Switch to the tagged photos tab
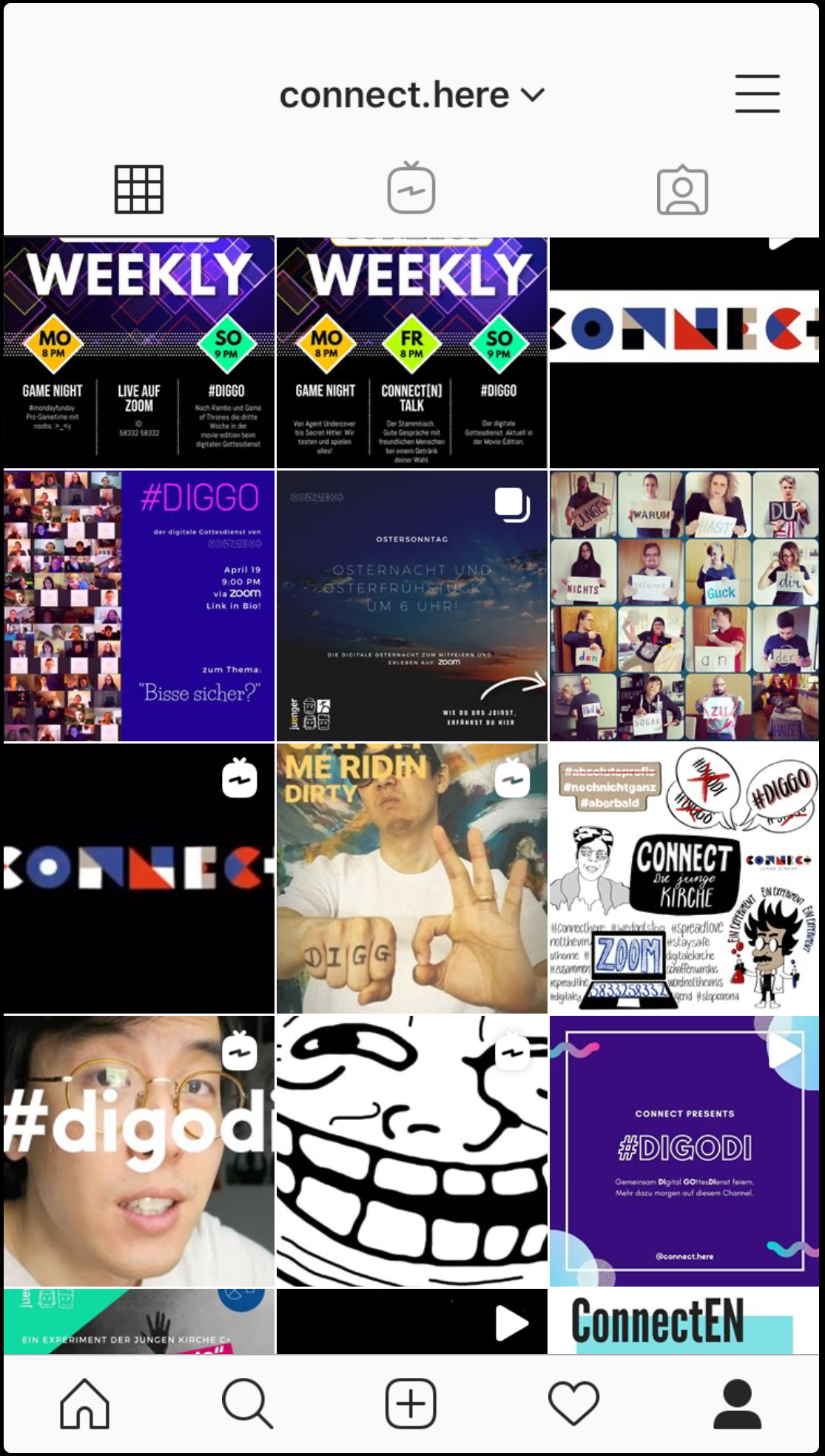Image resolution: width=825 pixels, height=1456 pixels. tap(682, 189)
